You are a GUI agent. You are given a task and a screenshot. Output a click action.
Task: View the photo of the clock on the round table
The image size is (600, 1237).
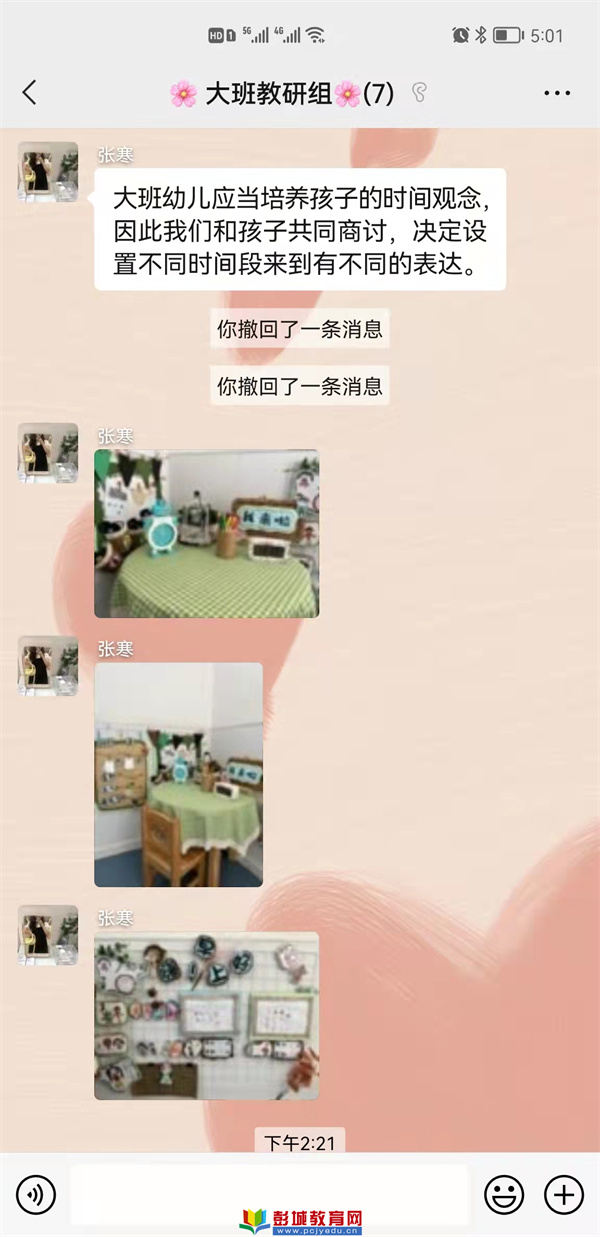click(206, 533)
